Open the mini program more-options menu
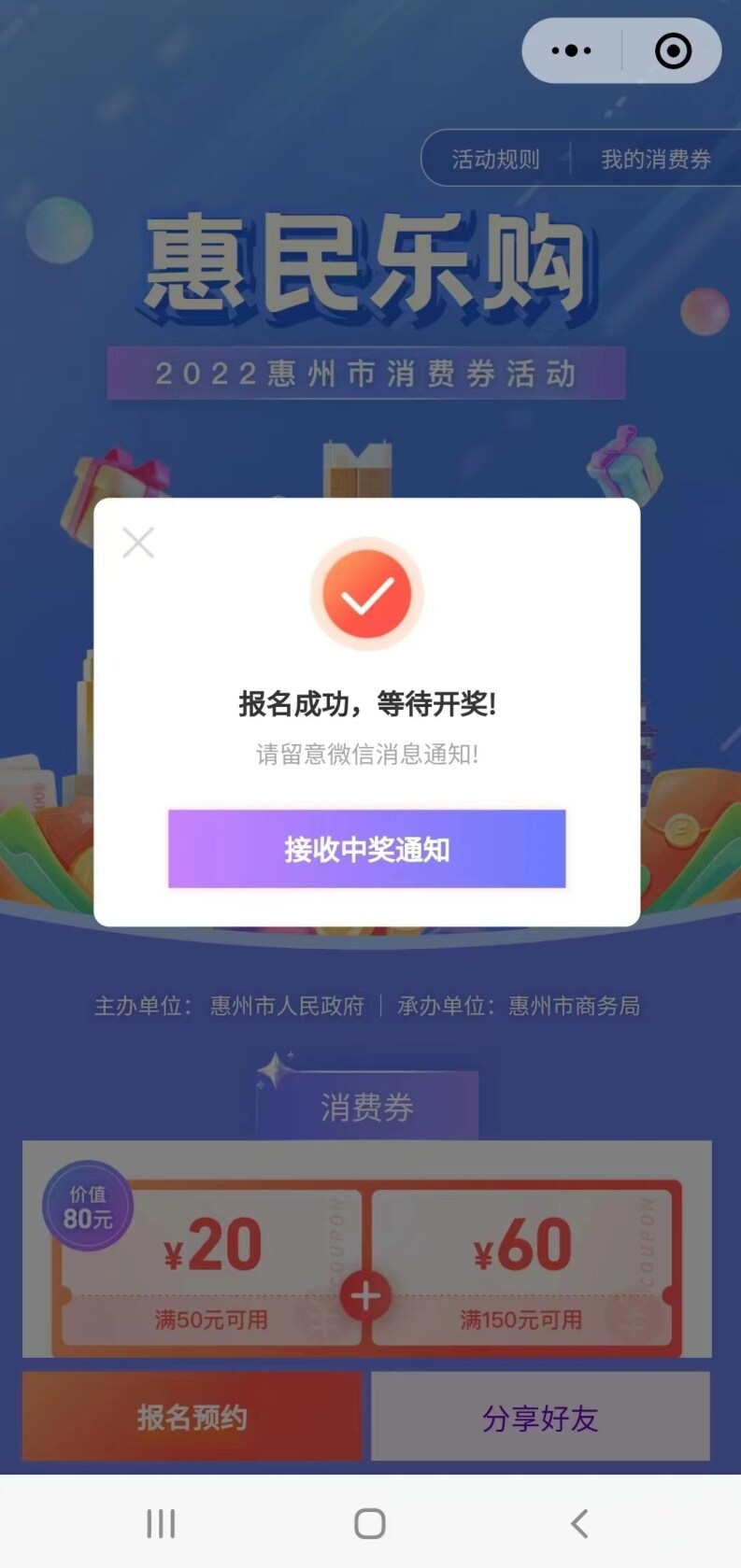The image size is (741, 1568). tap(572, 51)
